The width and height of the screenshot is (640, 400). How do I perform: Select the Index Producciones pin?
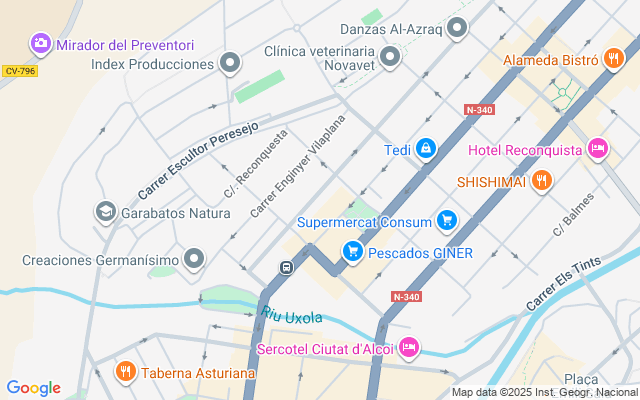[230, 64]
